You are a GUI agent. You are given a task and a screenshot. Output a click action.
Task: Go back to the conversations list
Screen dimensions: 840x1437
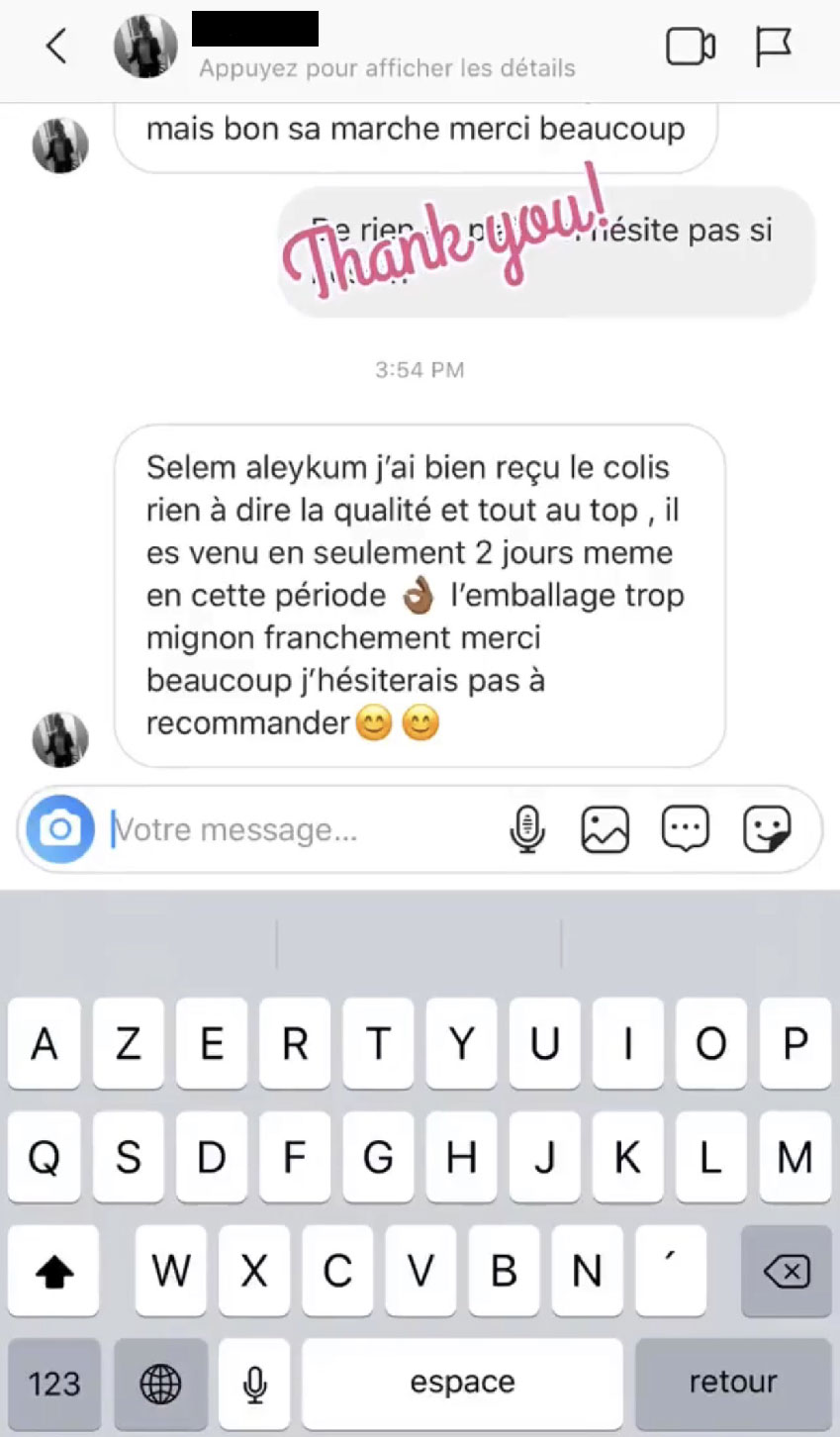pyautogui.click(x=56, y=47)
